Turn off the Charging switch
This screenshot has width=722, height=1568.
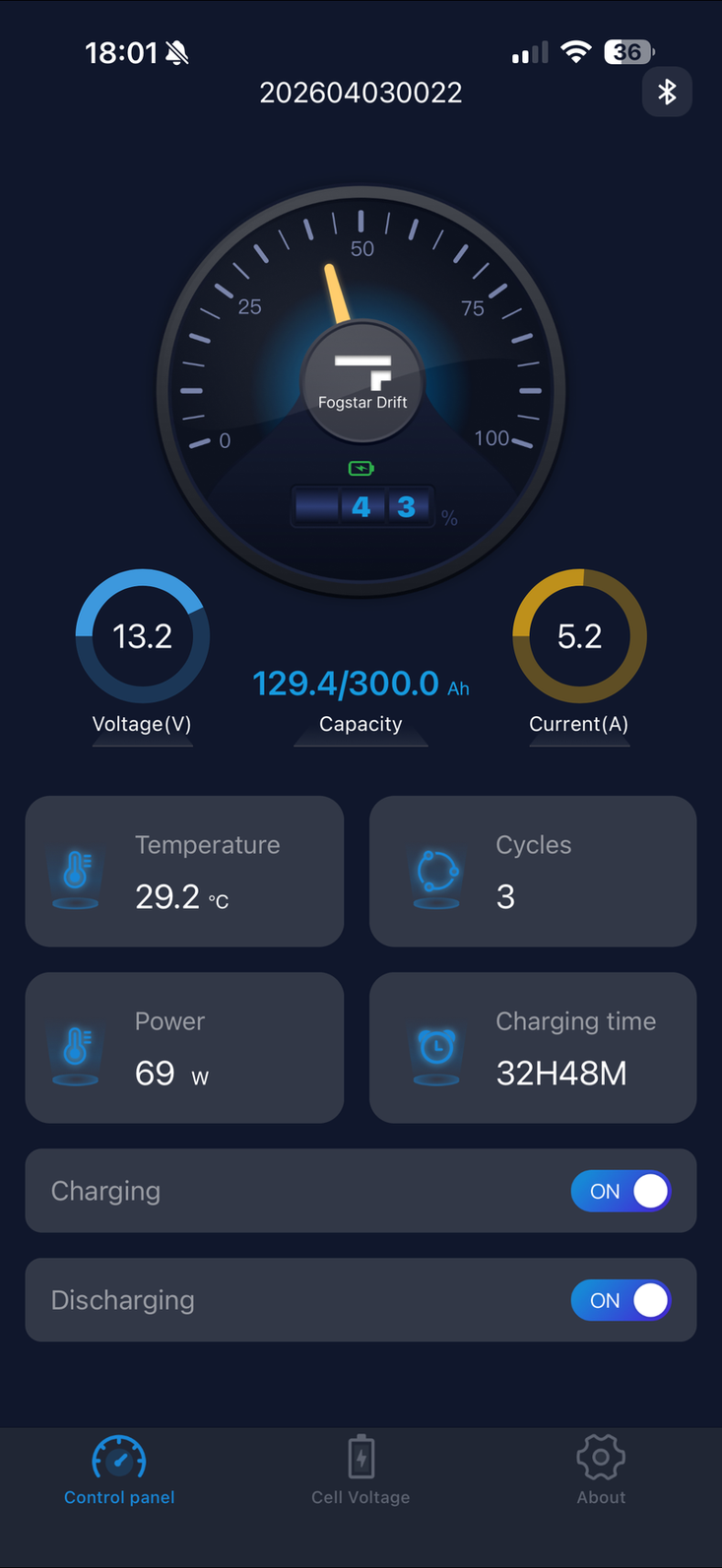[x=621, y=1191]
